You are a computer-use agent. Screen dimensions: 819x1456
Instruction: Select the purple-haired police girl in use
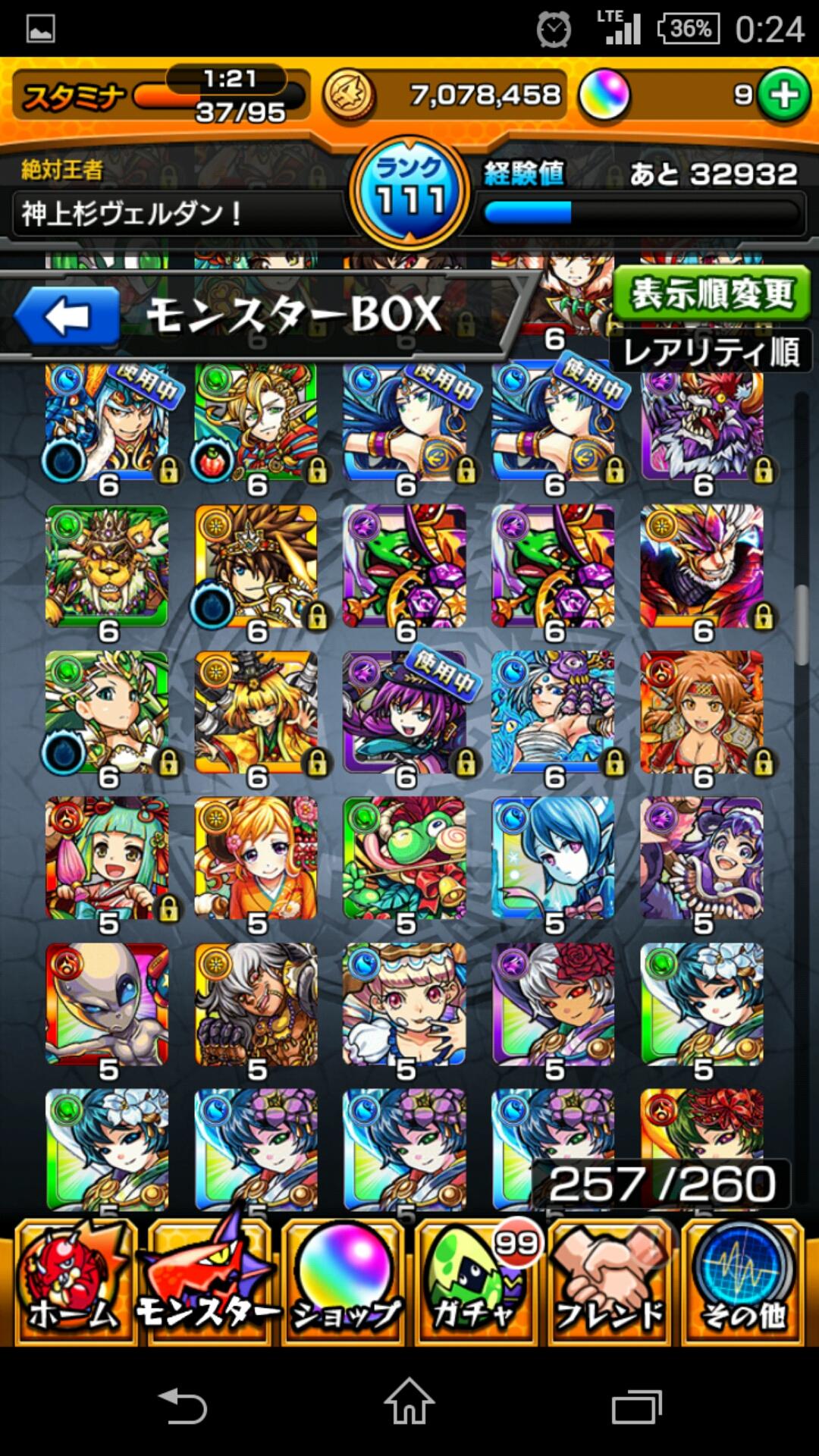tap(404, 712)
